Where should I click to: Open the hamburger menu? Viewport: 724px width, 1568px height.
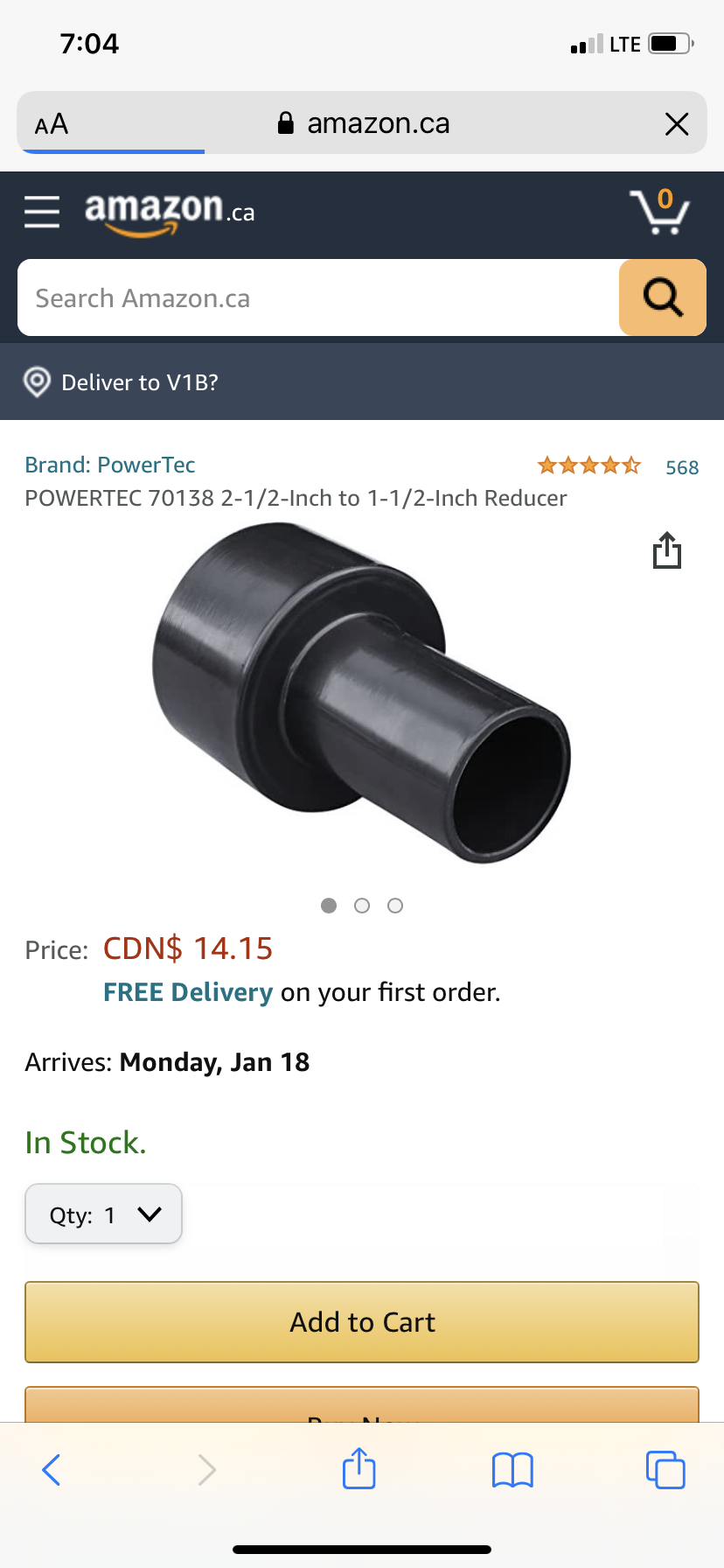pos(41,212)
